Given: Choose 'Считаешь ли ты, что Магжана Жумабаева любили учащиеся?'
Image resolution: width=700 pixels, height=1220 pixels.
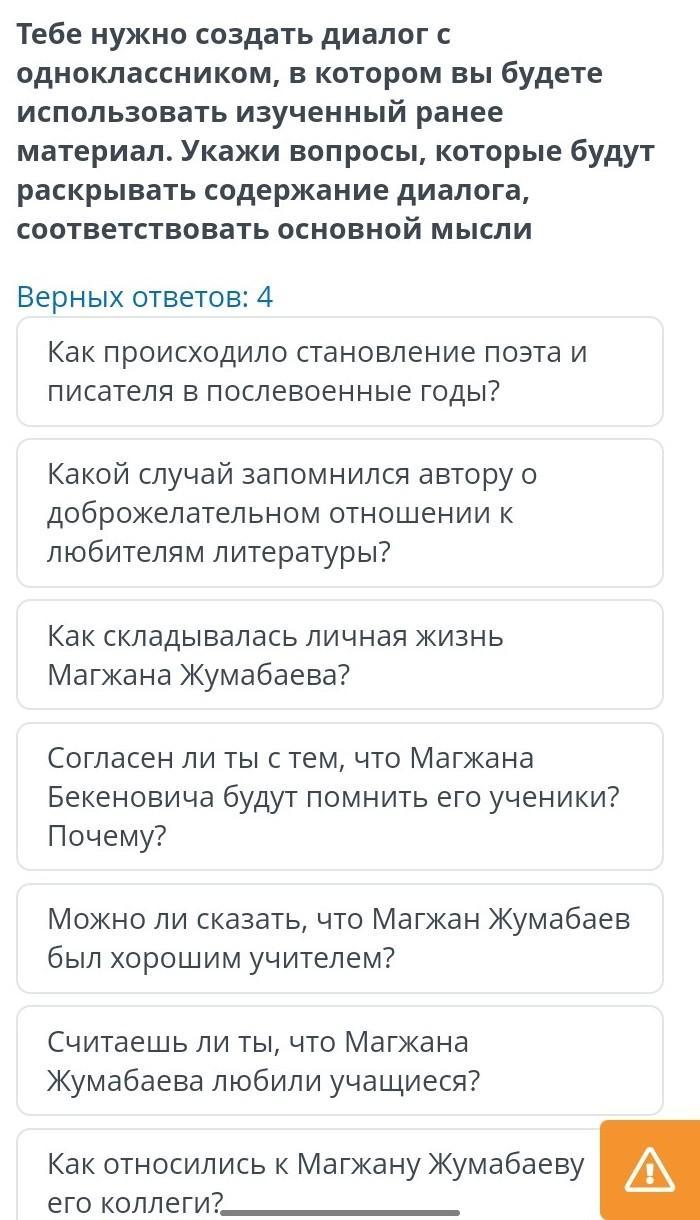Looking at the screenshot, I should (340, 1061).
